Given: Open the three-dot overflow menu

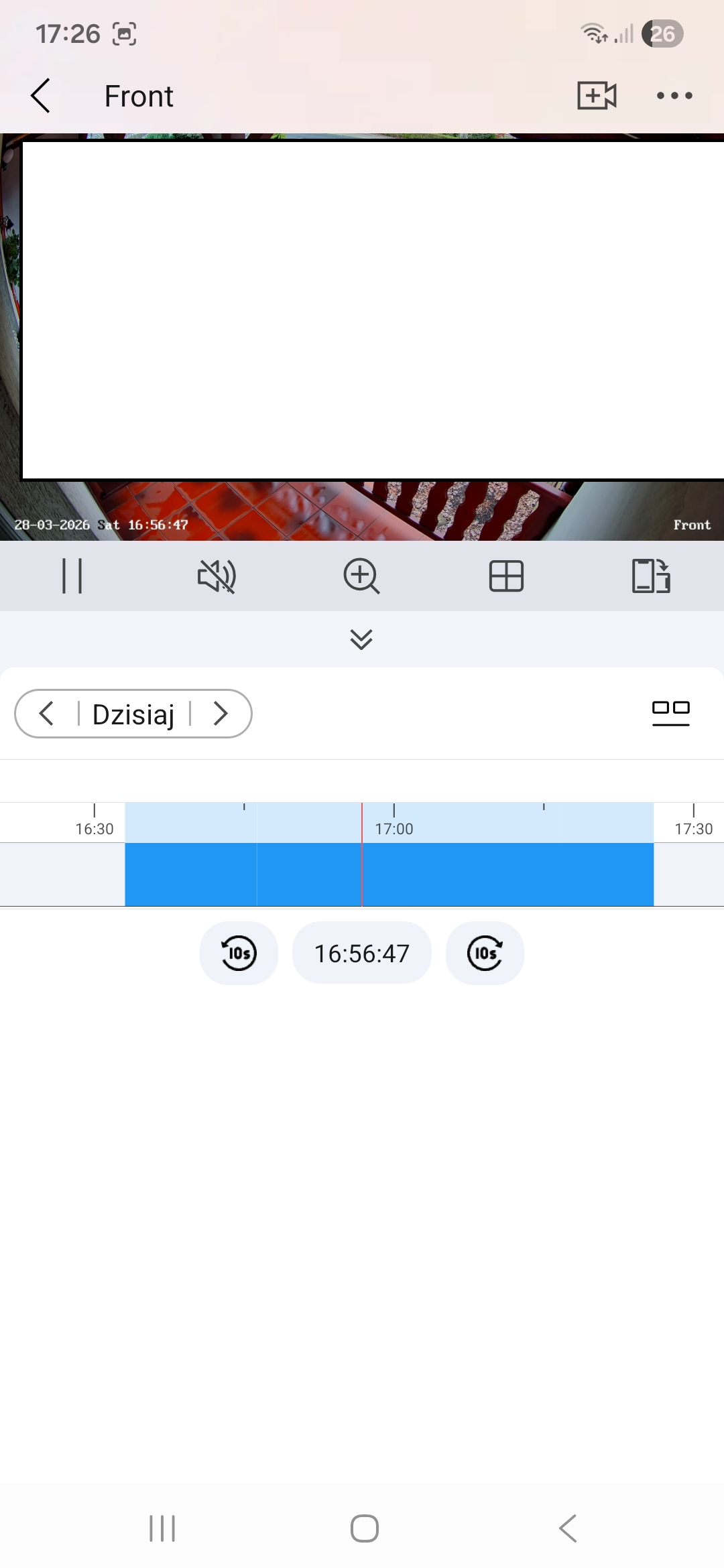Looking at the screenshot, I should [x=674, y=96].
